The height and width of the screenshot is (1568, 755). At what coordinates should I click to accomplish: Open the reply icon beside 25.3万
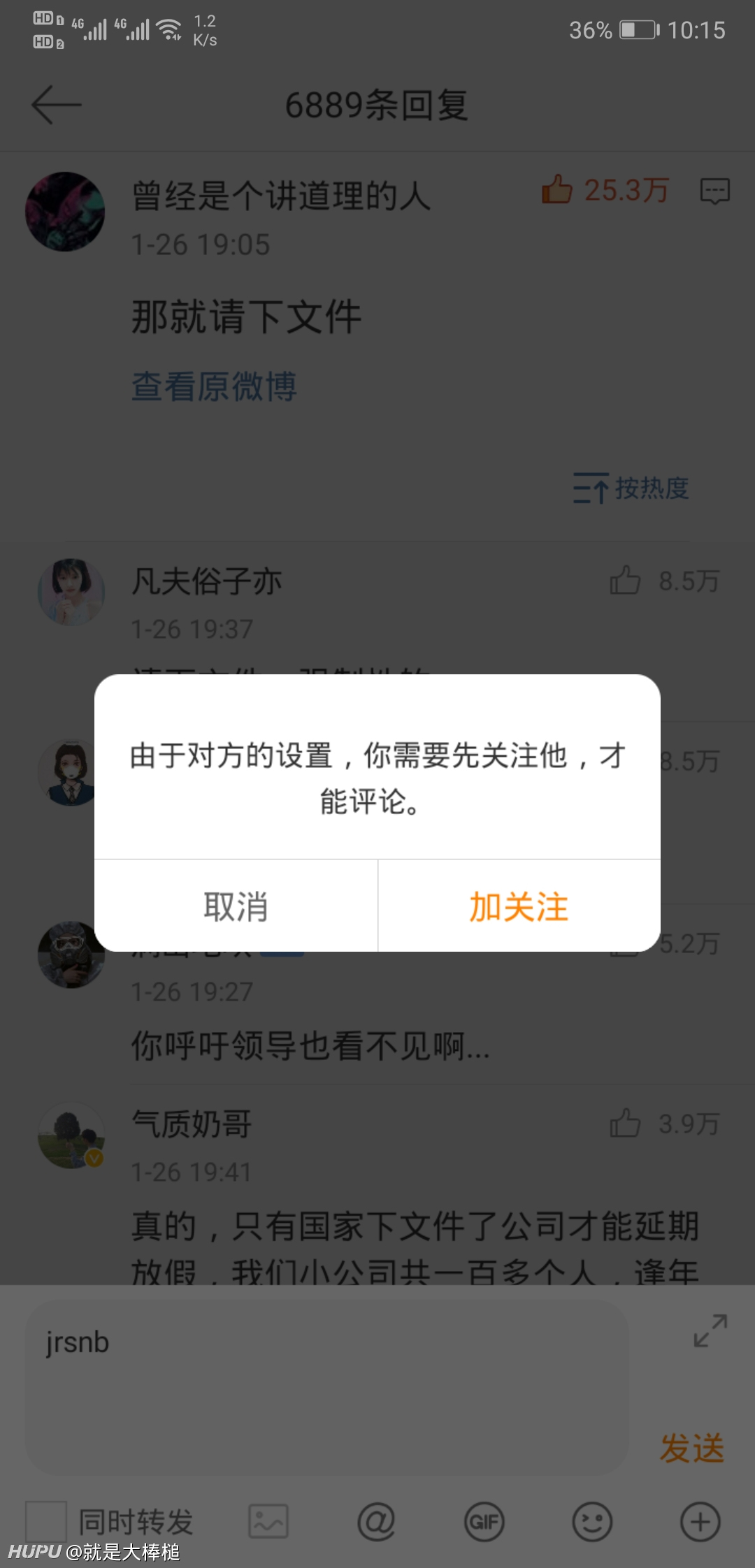click(x=714, y=190)
